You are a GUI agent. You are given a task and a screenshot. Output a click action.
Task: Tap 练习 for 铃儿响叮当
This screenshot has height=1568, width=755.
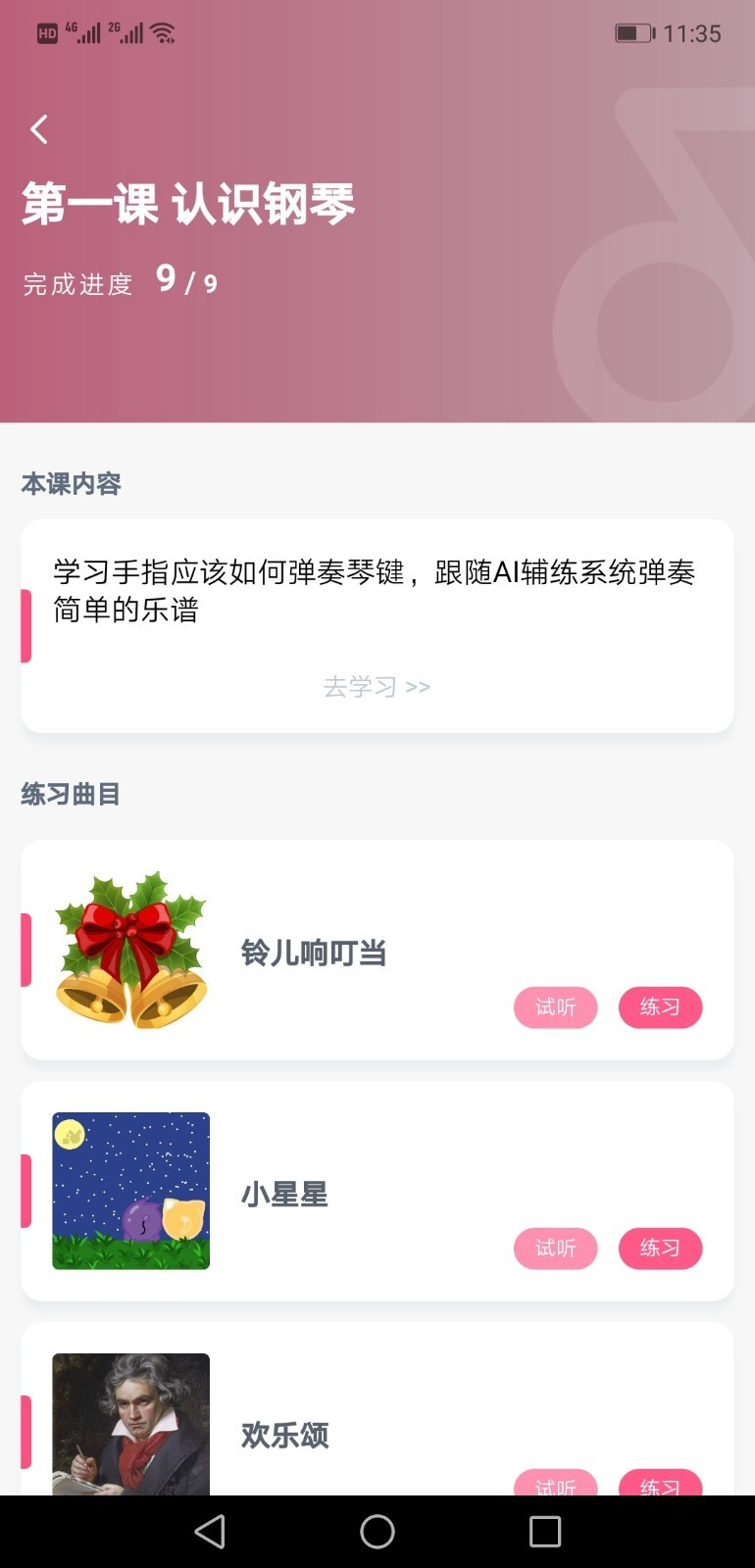click(660, 1007)
